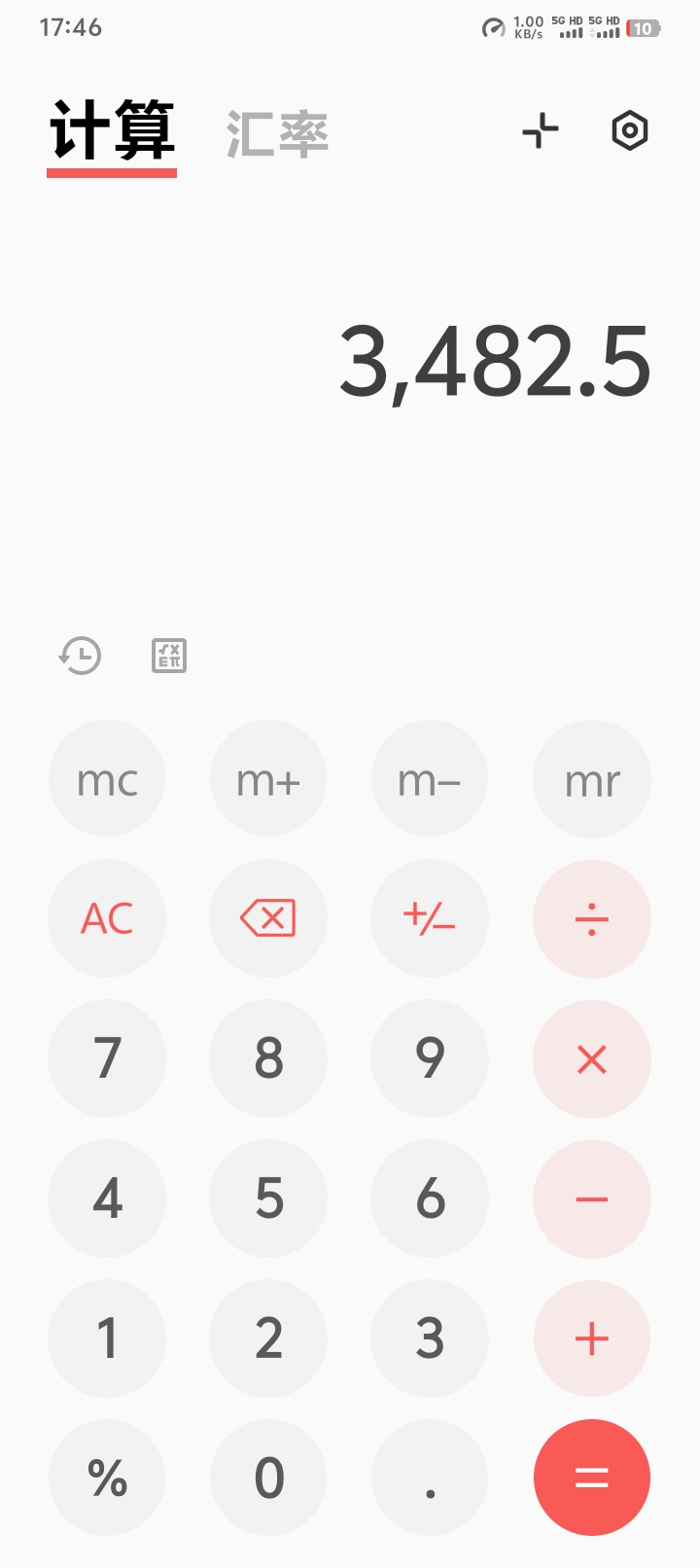Screen dimensions: 700x1568
Task: Open the calculator settings
Action: tap(628, 130)
